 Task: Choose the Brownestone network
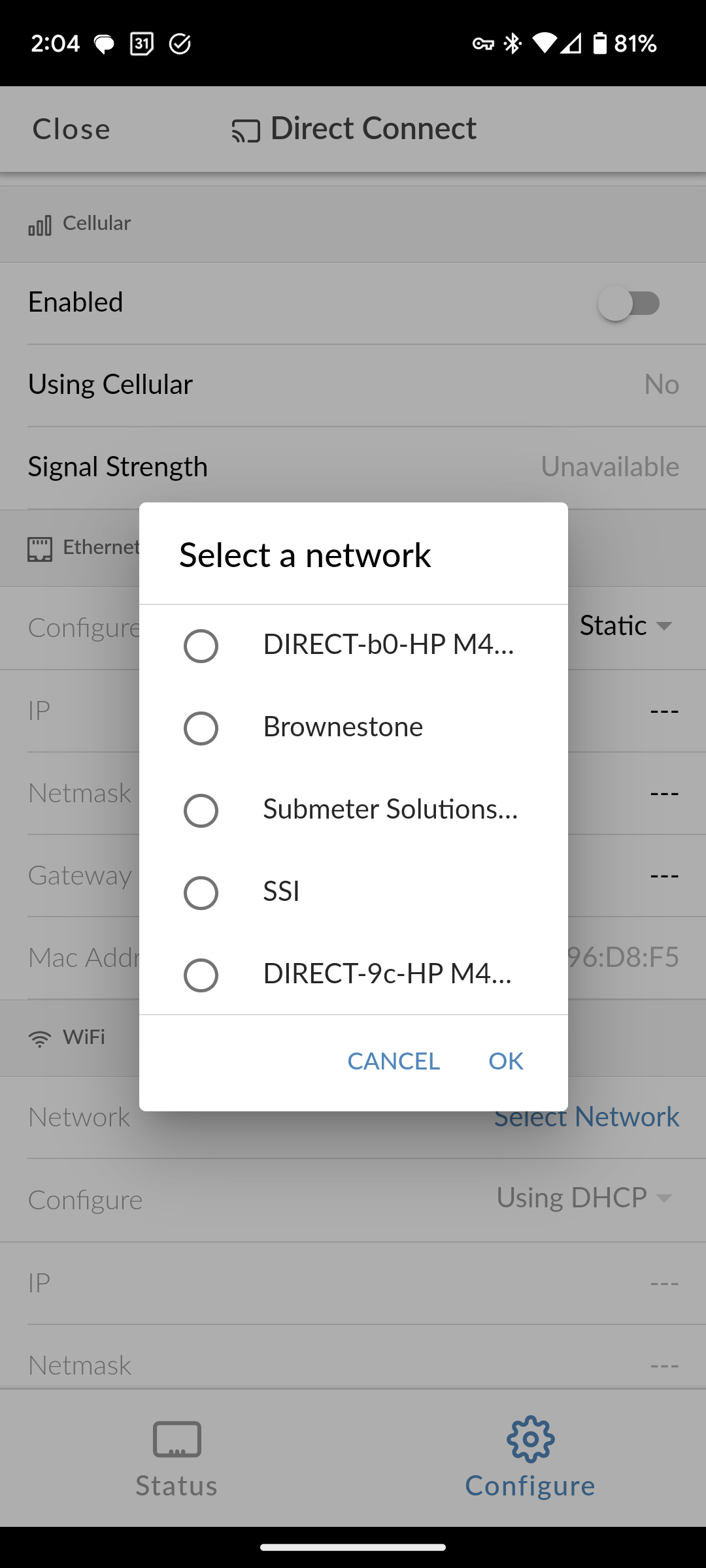pos(353,728)
